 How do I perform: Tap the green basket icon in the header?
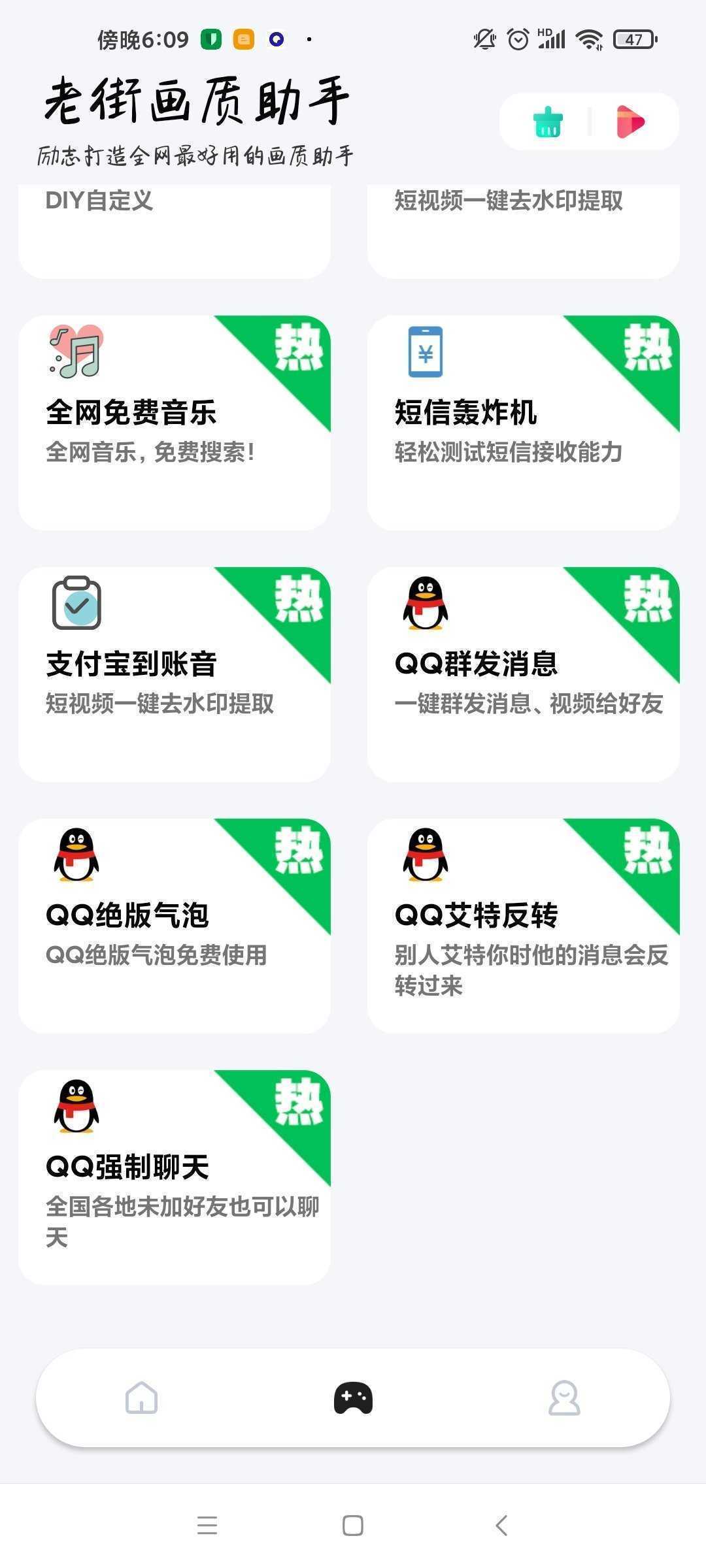[x=548, y=122]
